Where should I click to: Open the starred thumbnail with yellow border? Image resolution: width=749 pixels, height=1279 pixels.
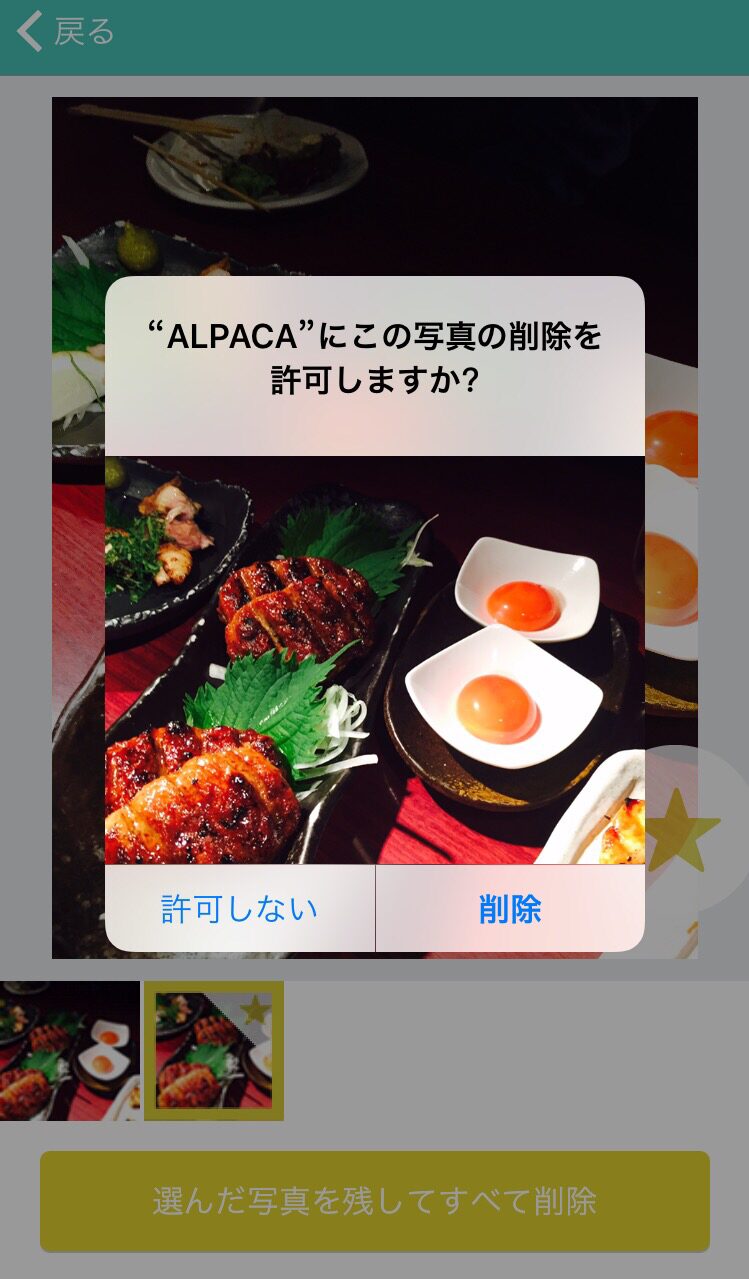[214, 1050]
